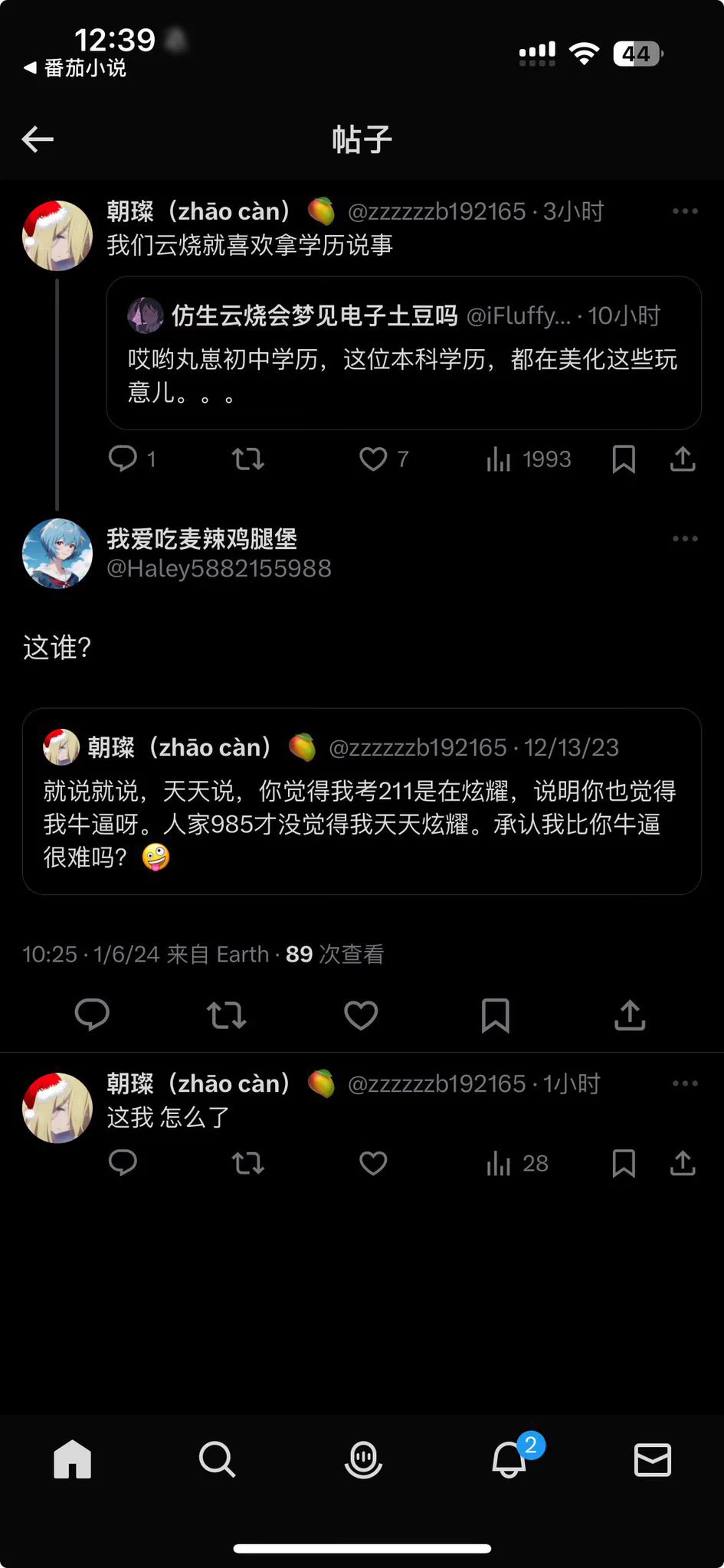
Task: Reply to the 我们云烧就喜欢拿学历说事 post
Action: point(123,459)
